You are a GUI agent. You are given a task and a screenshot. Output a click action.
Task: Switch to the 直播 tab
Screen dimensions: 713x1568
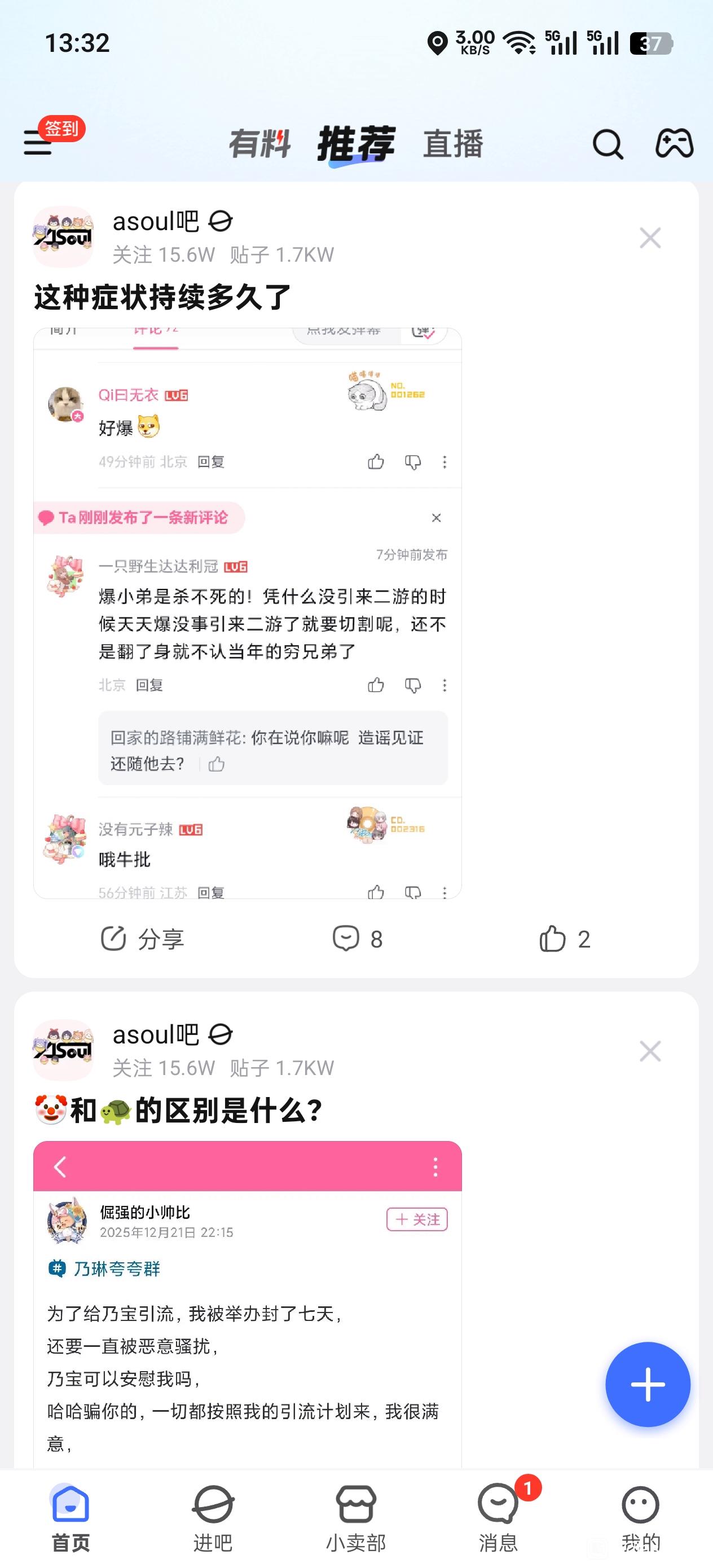click(453, 144)
